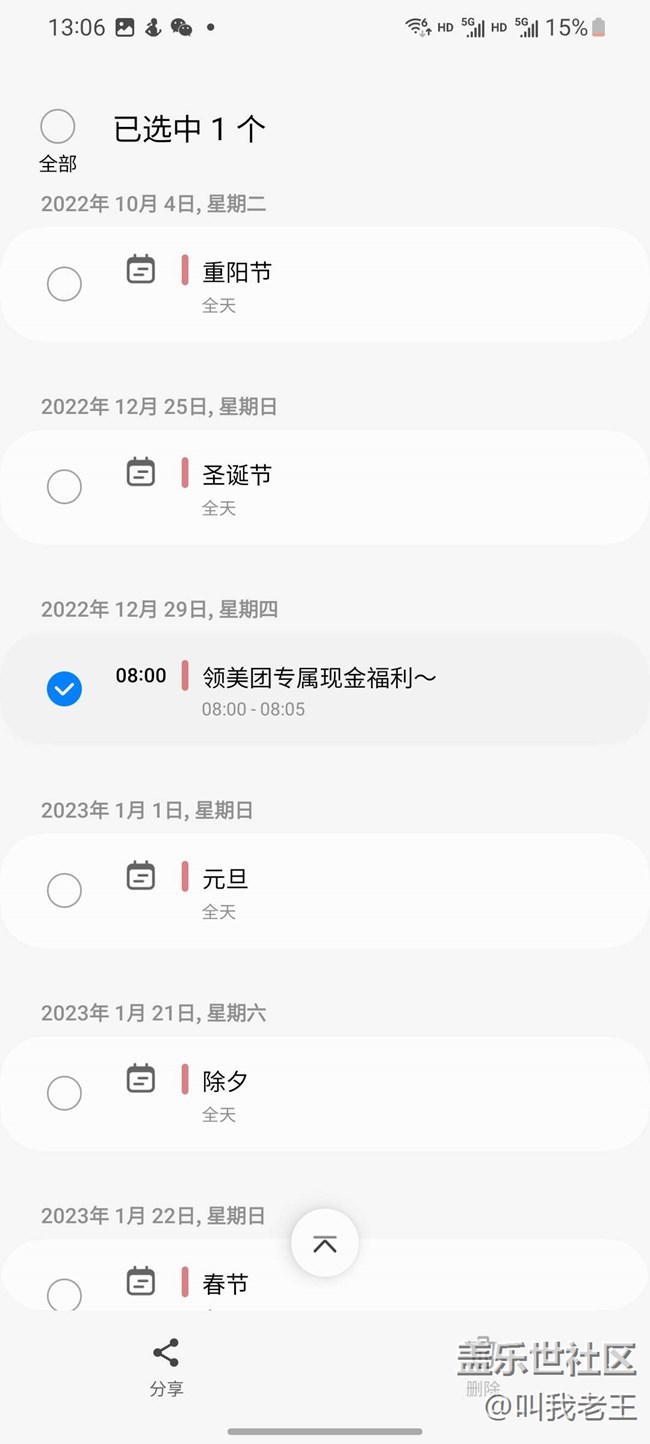
Task: Select the 春节 event
Action: coord(65,1294)
